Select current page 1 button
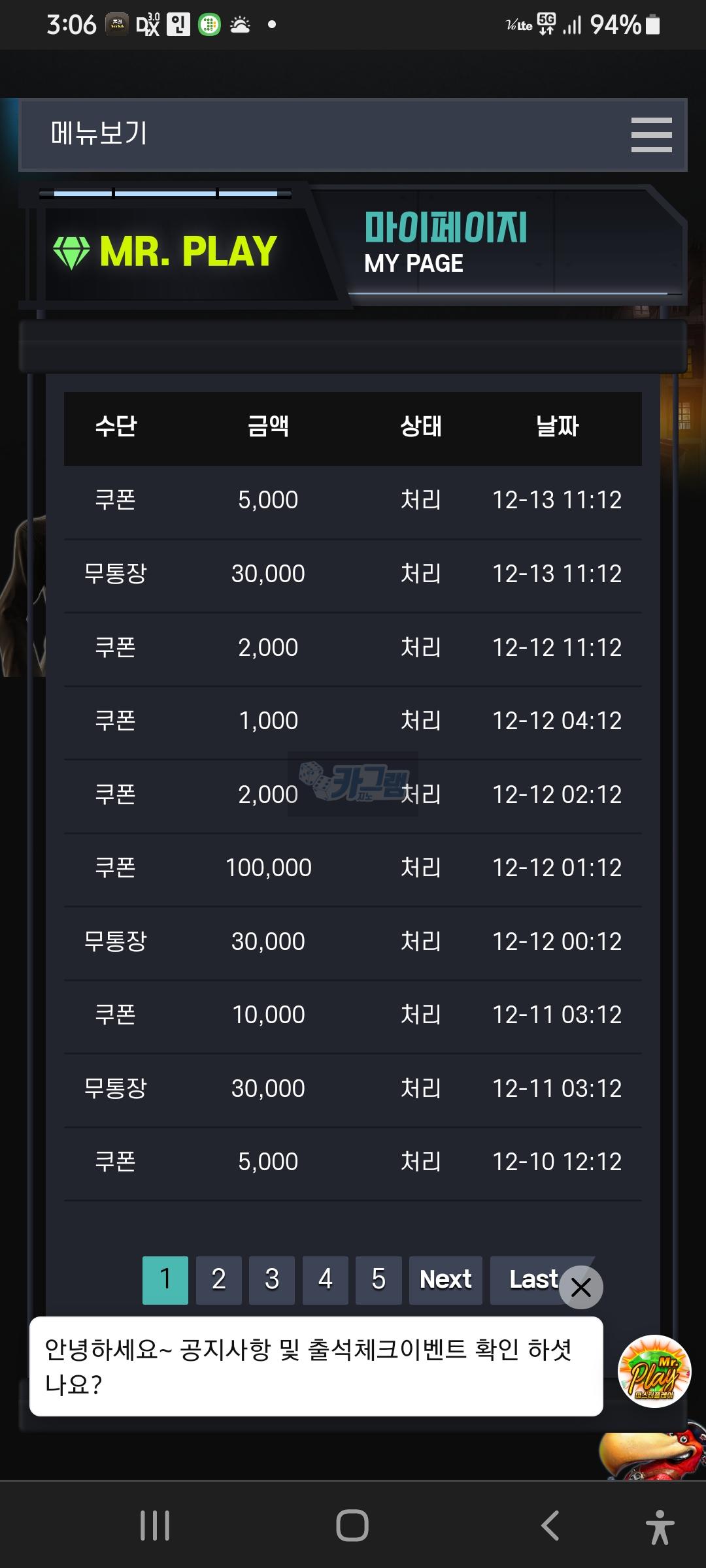Image resolution: width=706 pixels, height=1568 pixels. coord(165,1279)
